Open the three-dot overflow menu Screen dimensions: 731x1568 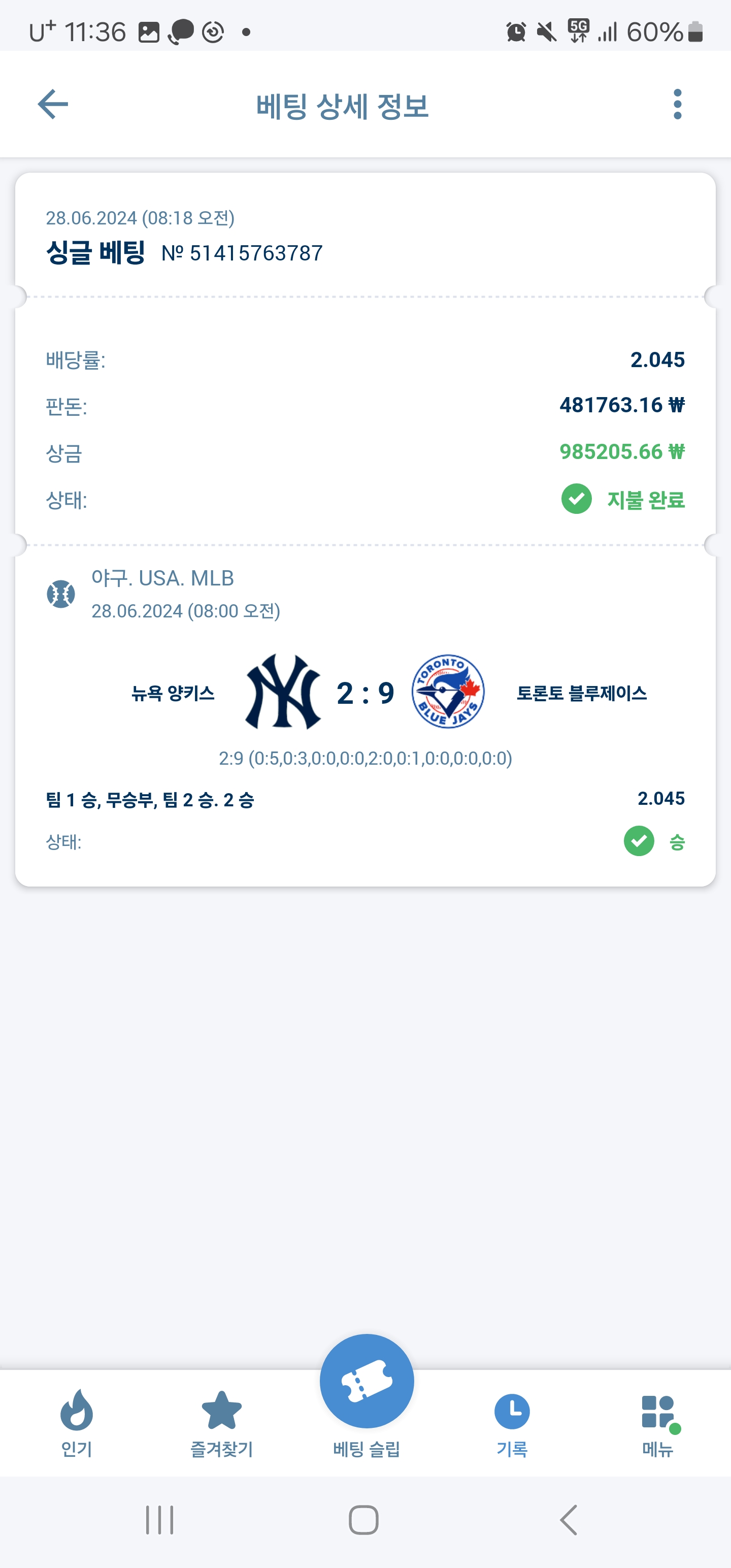[677, 104]
